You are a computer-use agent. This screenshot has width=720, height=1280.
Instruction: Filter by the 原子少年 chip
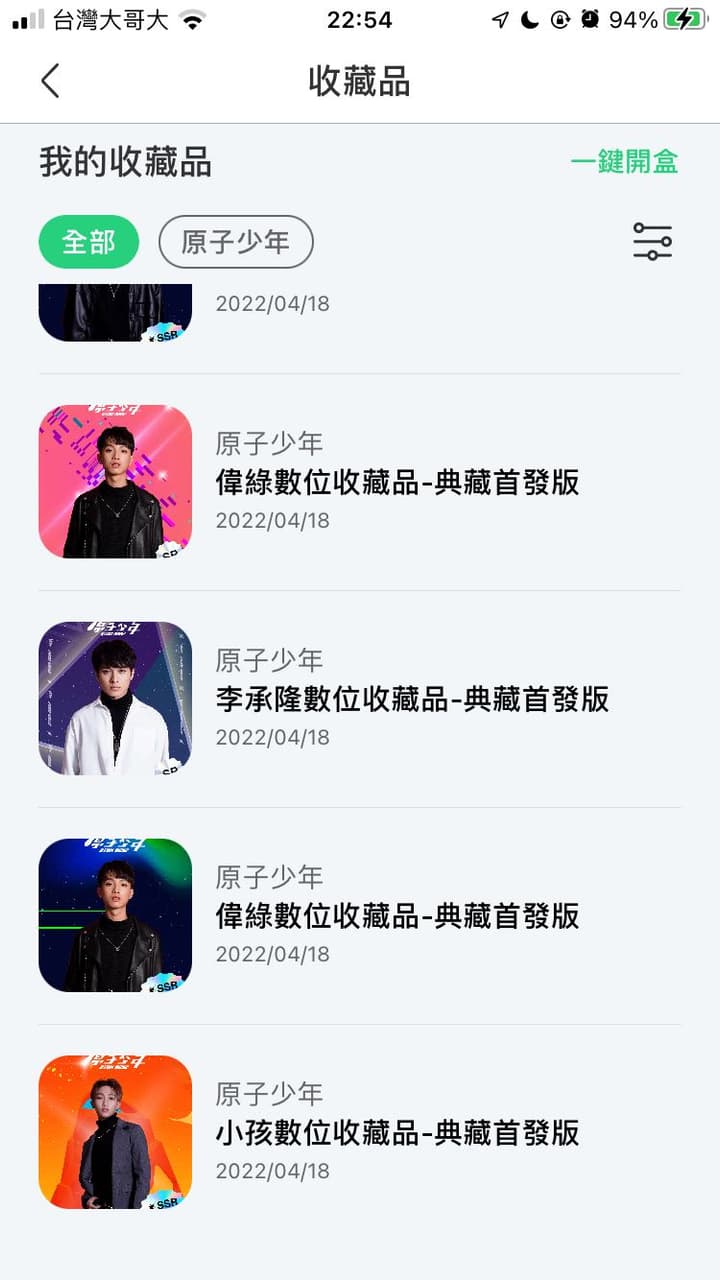236,242
